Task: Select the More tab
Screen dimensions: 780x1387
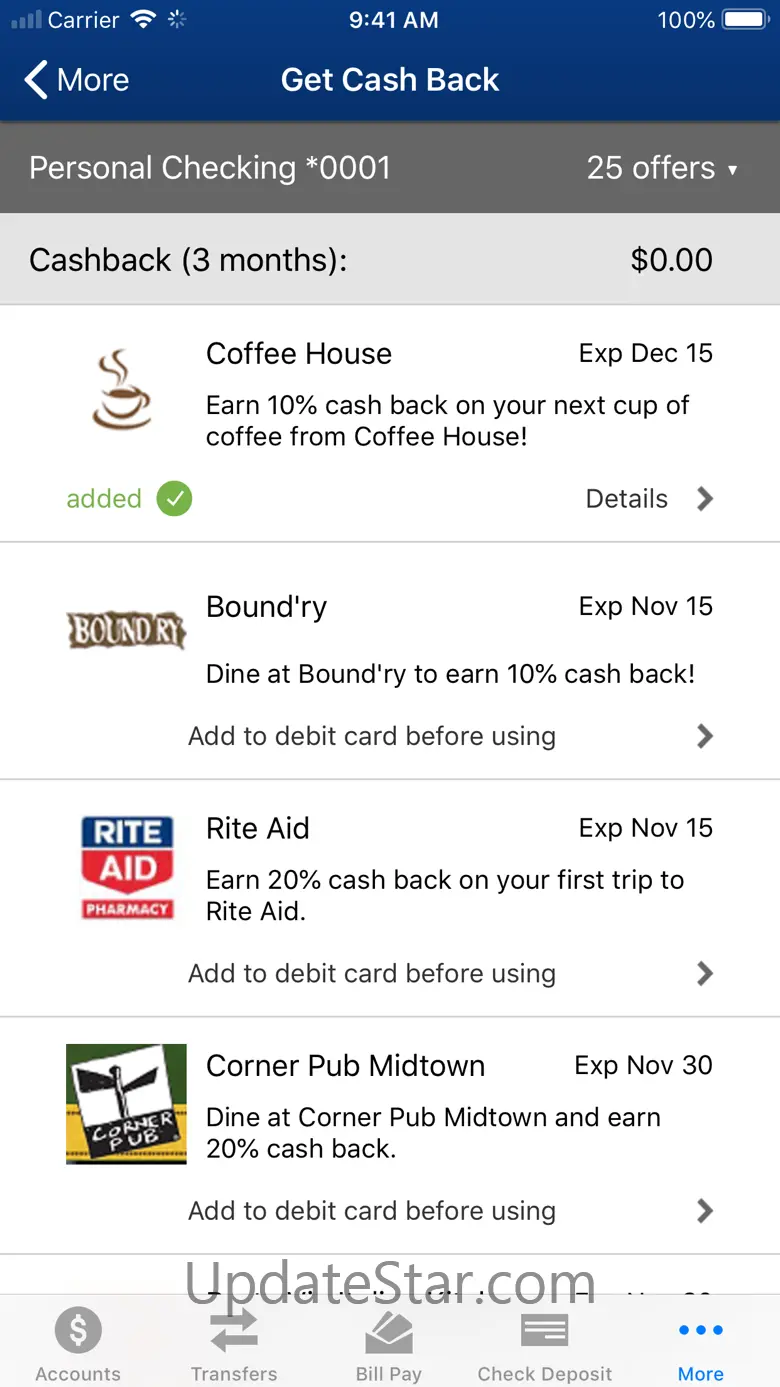Action: 700,1344
